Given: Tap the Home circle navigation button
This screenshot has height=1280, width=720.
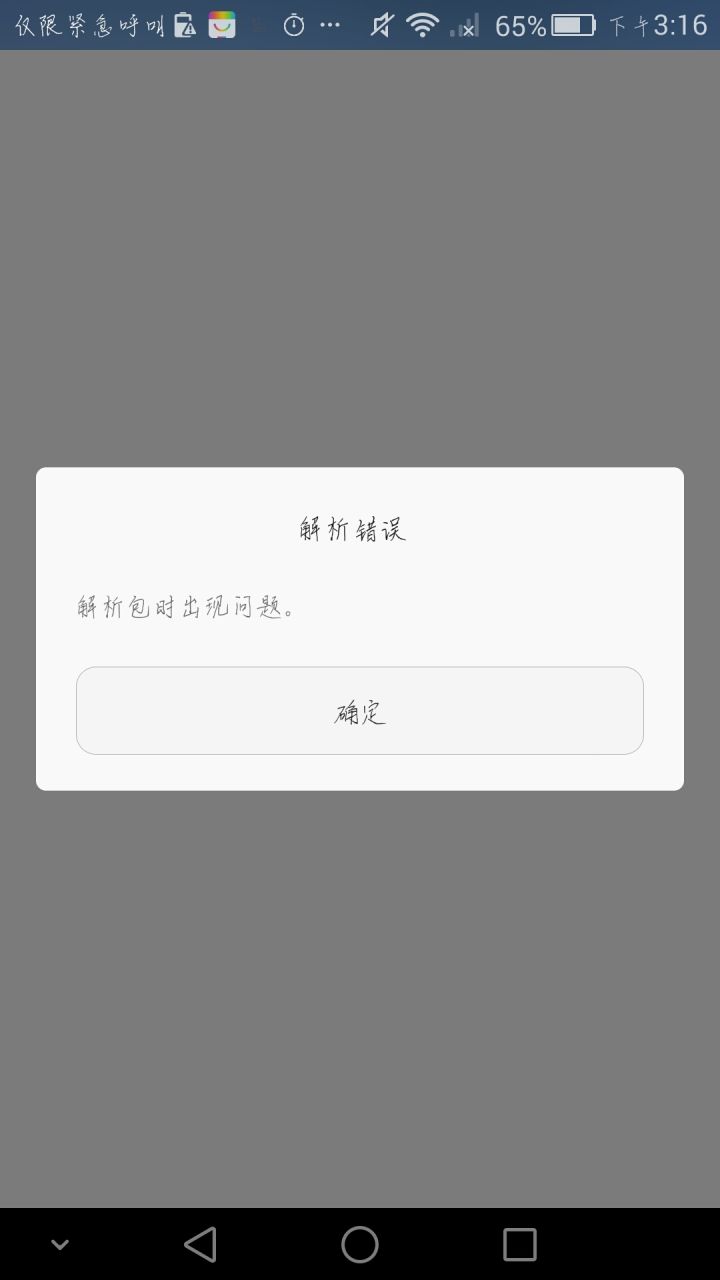Looking at the screenshot, I should 359,1243.
